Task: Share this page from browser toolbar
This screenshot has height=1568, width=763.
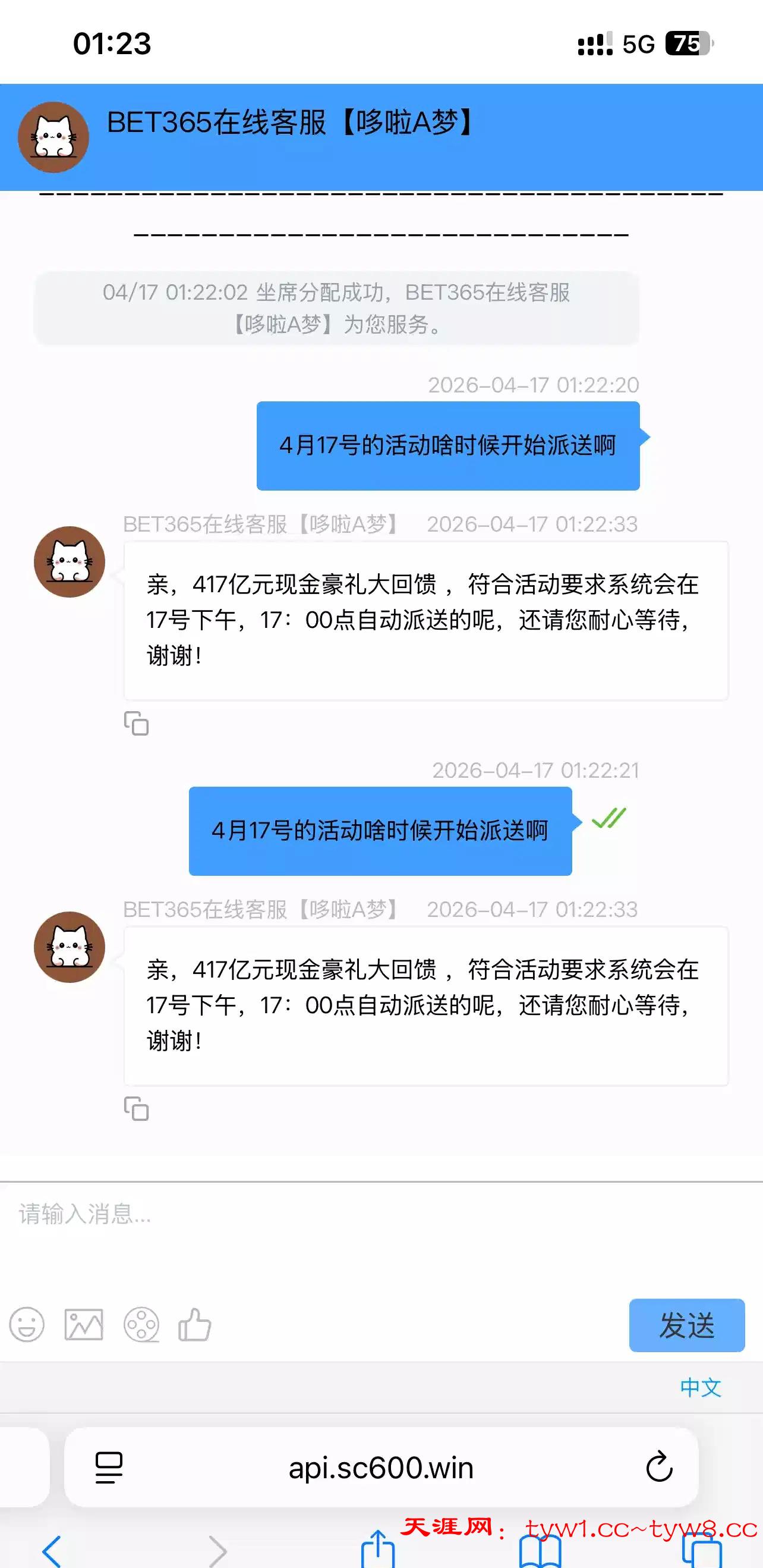Action: [x=378, y=1550]
